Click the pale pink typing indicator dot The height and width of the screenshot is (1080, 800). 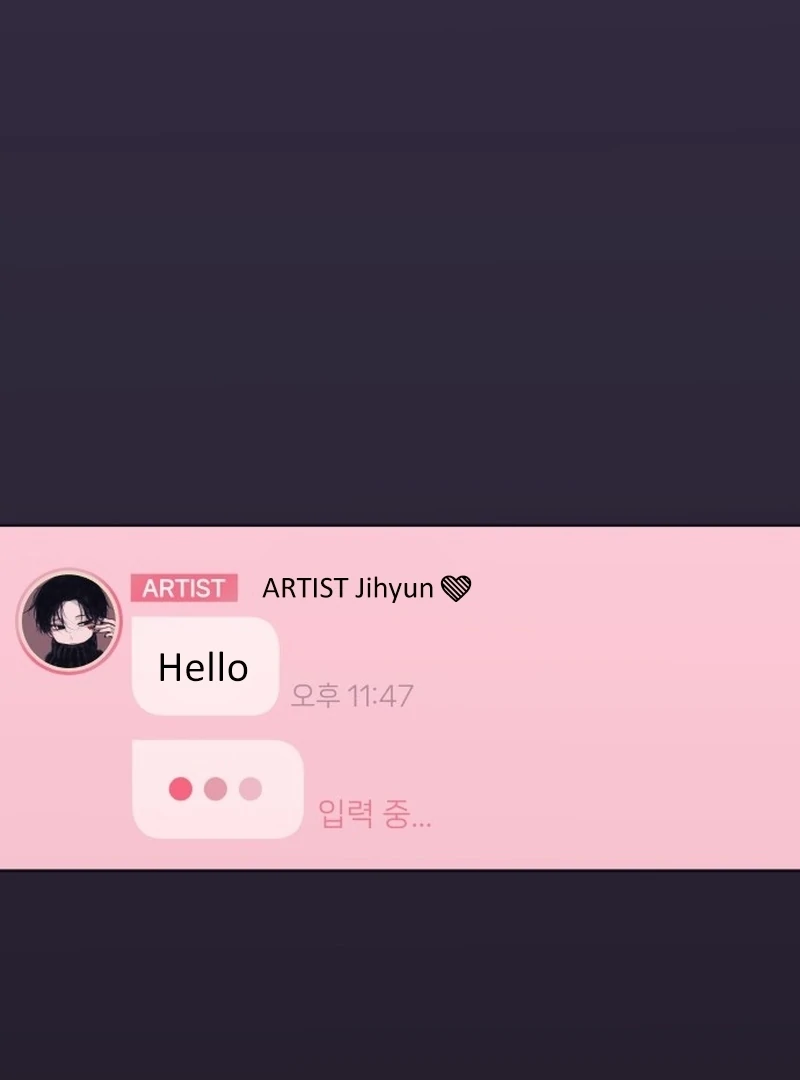pos(249,789)
